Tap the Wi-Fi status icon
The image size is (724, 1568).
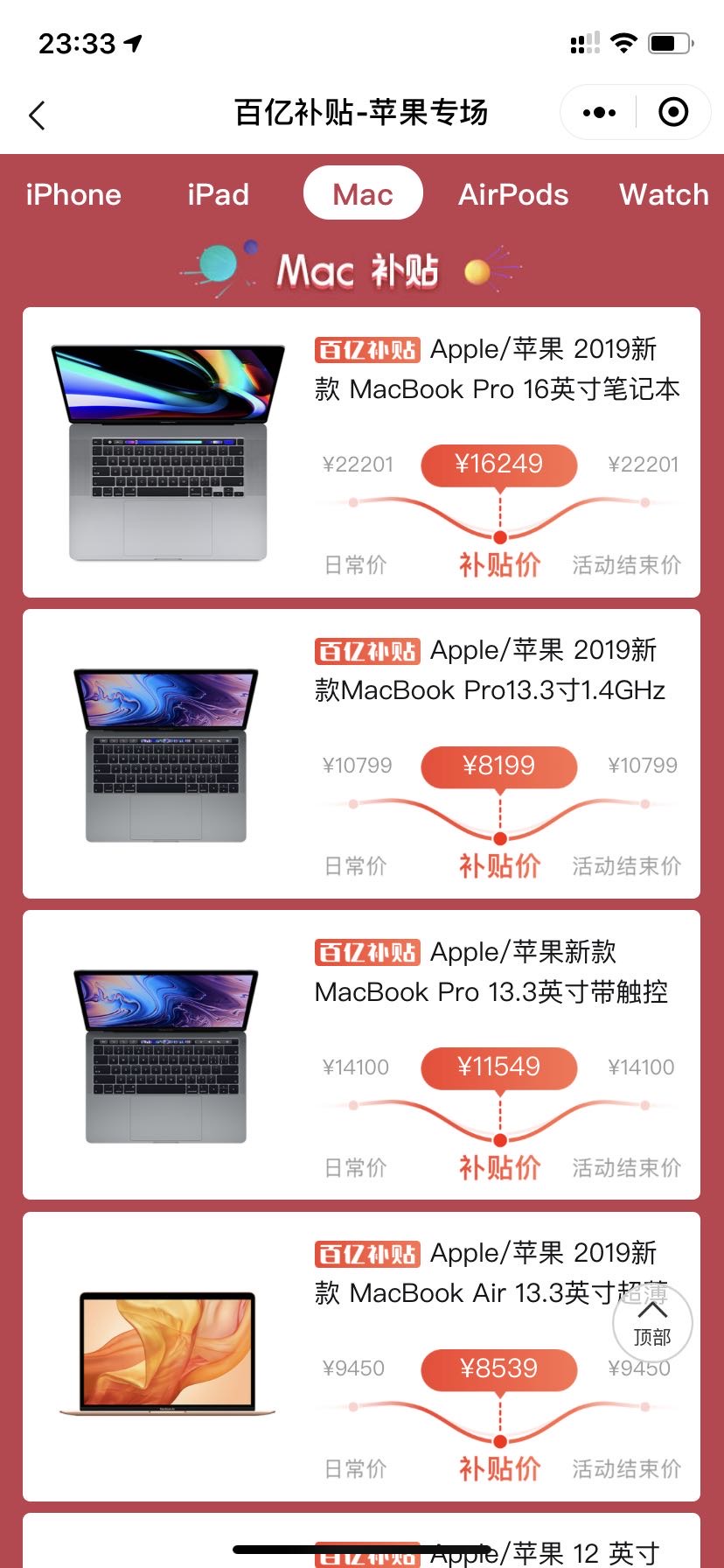(x=623, y=43)
